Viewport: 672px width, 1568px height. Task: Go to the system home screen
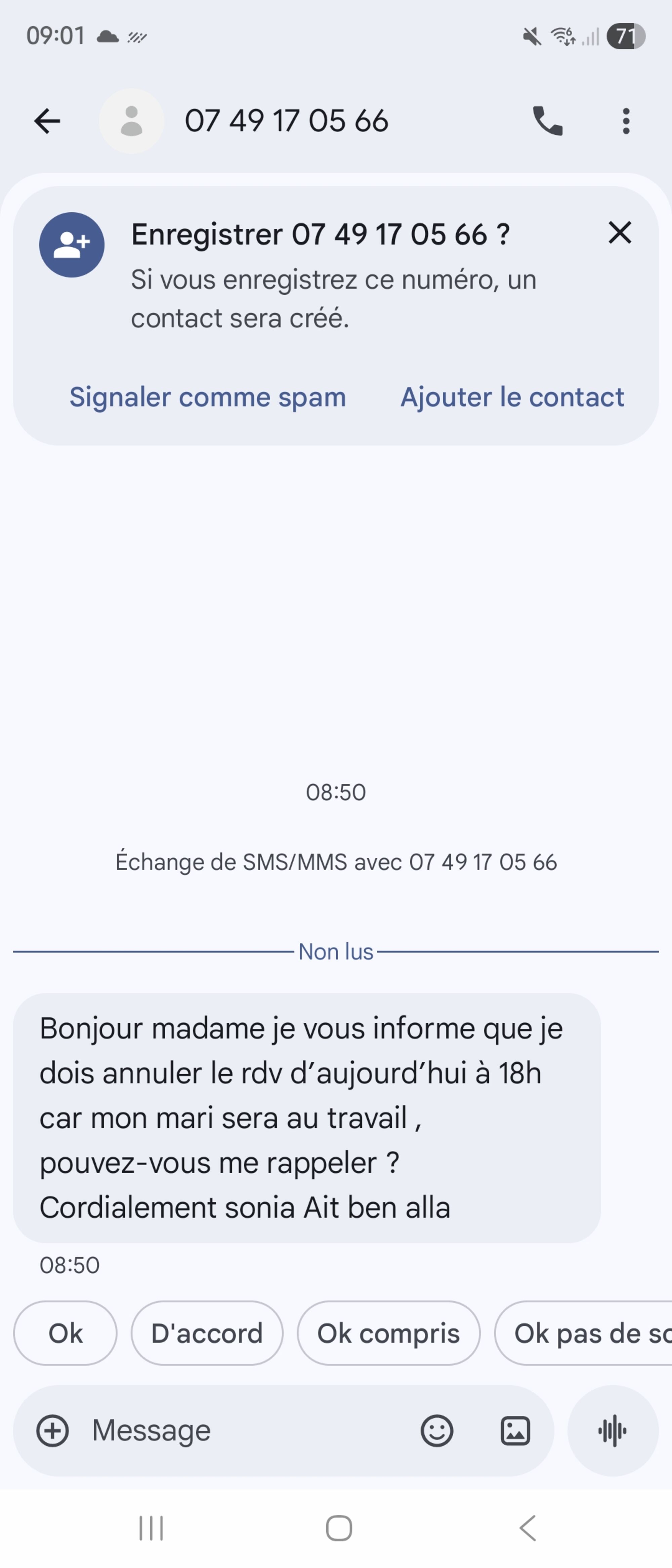coord(338,1528)
